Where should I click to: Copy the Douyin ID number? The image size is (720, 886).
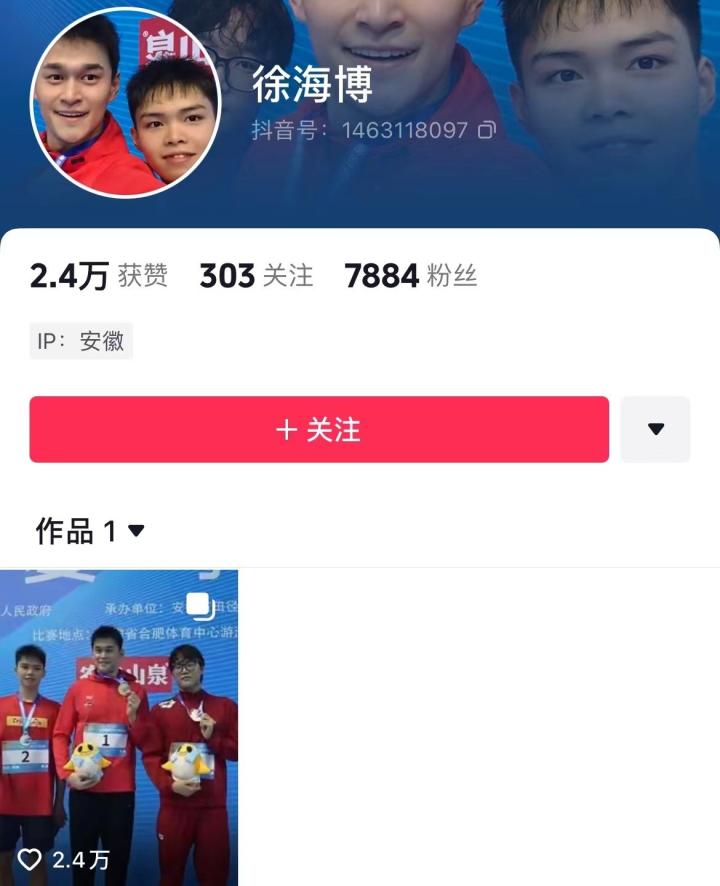(x=487, y=130)
